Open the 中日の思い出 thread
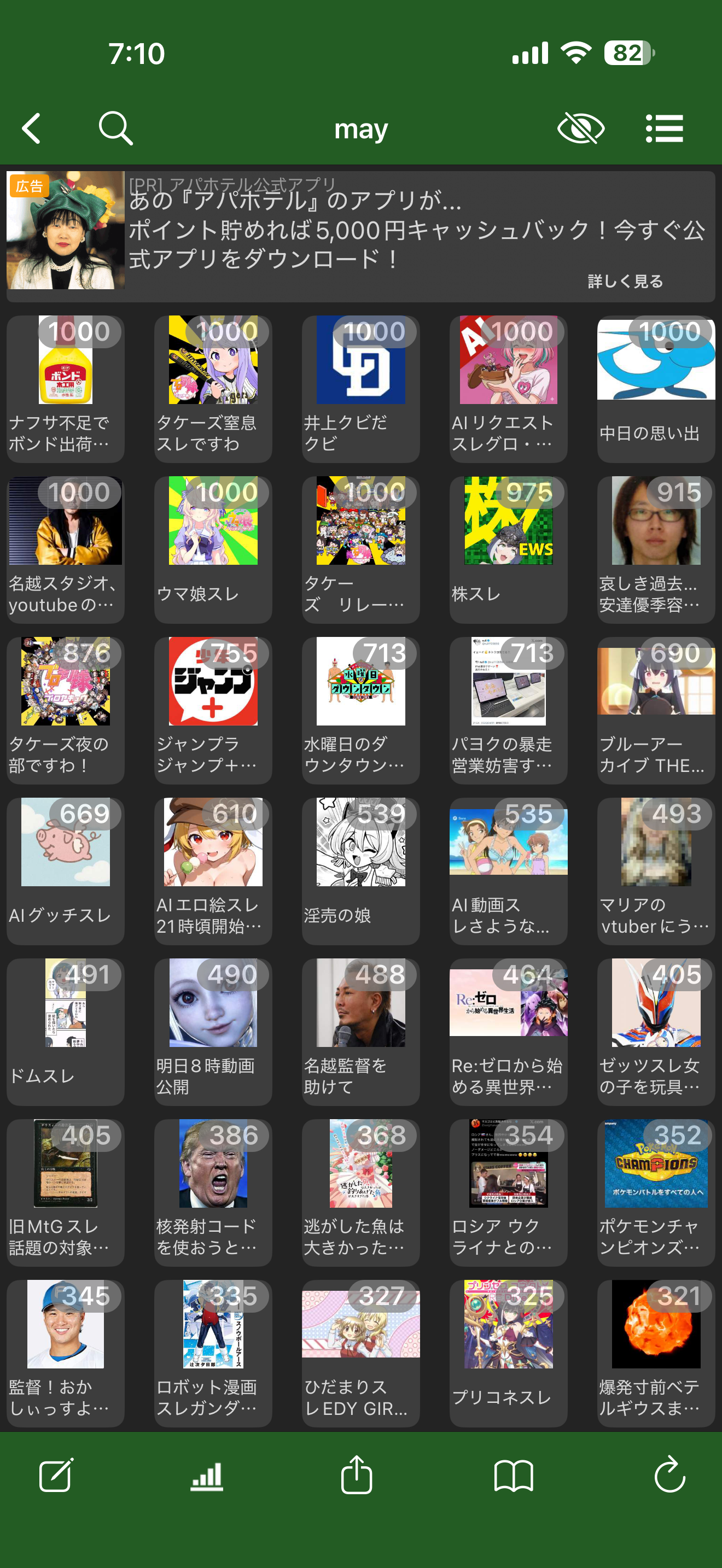Screen dimensions: 722x1568 point(656,388)
